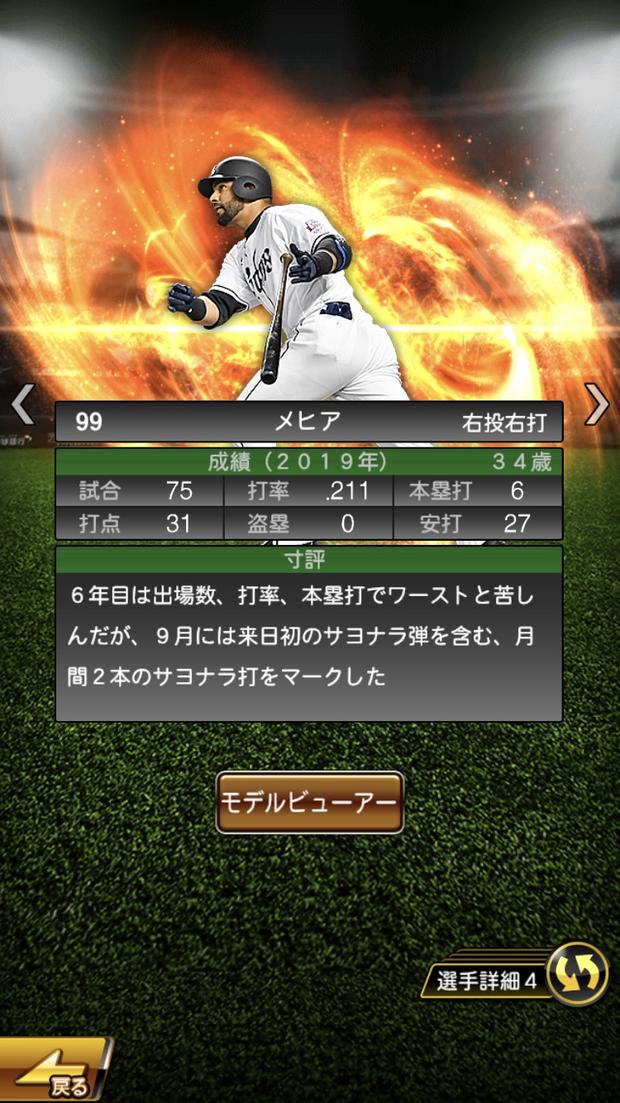Show the previous player with left arrow

[x=22, y=405]
